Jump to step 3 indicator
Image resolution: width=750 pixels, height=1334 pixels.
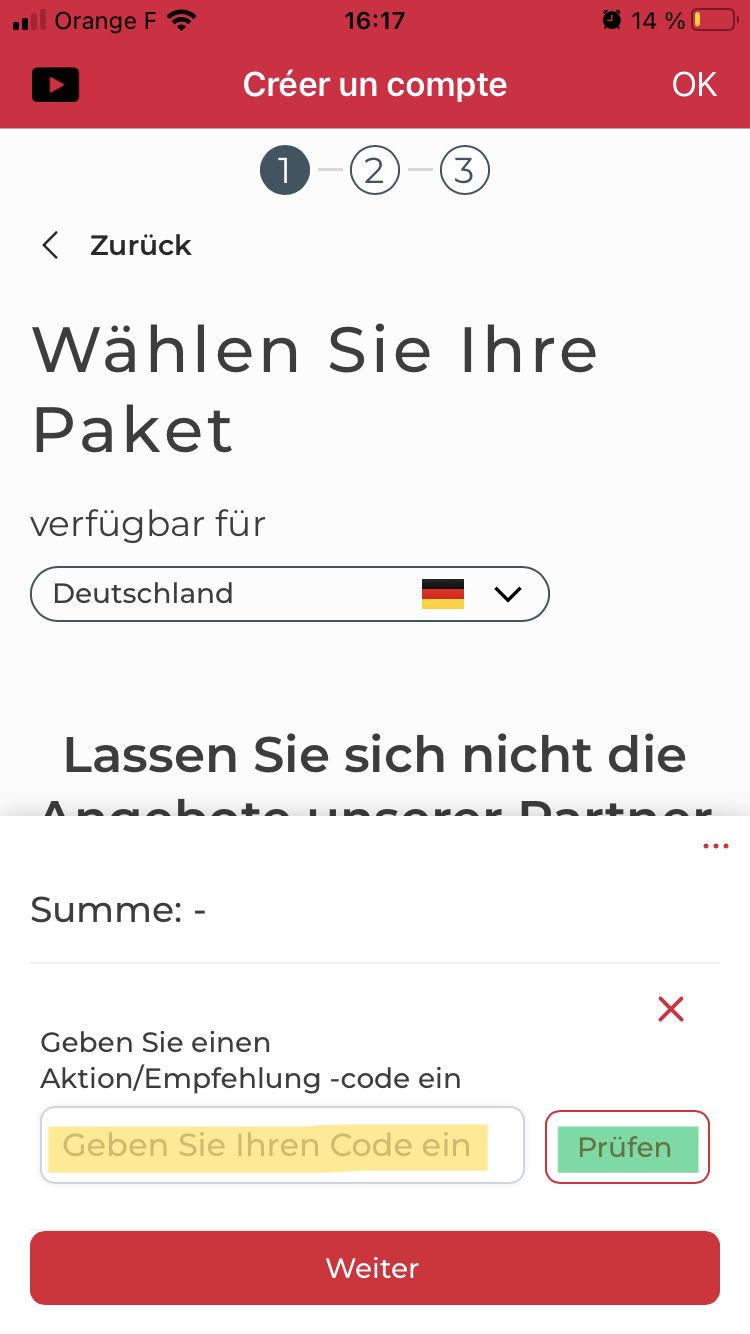pyautogui.click(x=464, y=171)
